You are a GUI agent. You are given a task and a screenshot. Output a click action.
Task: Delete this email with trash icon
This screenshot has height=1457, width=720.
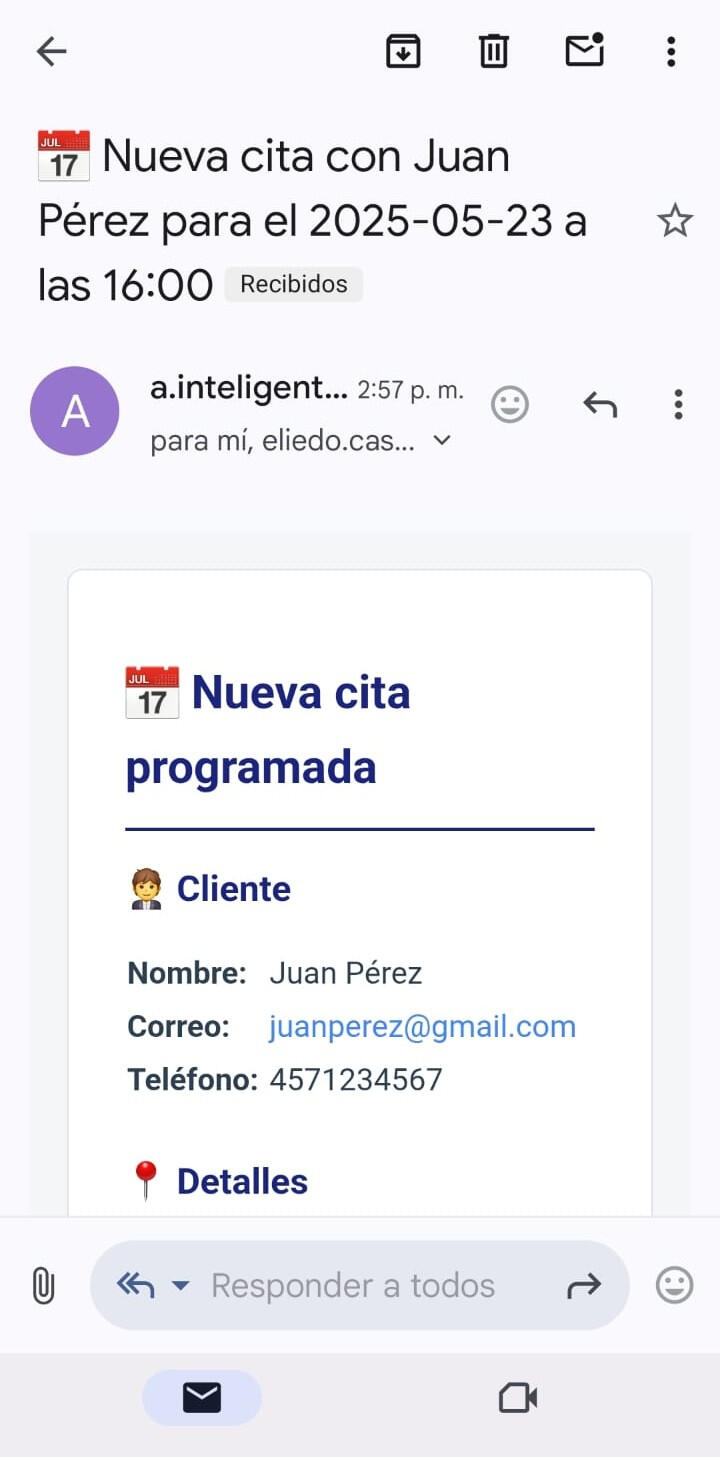click(493, 51)
